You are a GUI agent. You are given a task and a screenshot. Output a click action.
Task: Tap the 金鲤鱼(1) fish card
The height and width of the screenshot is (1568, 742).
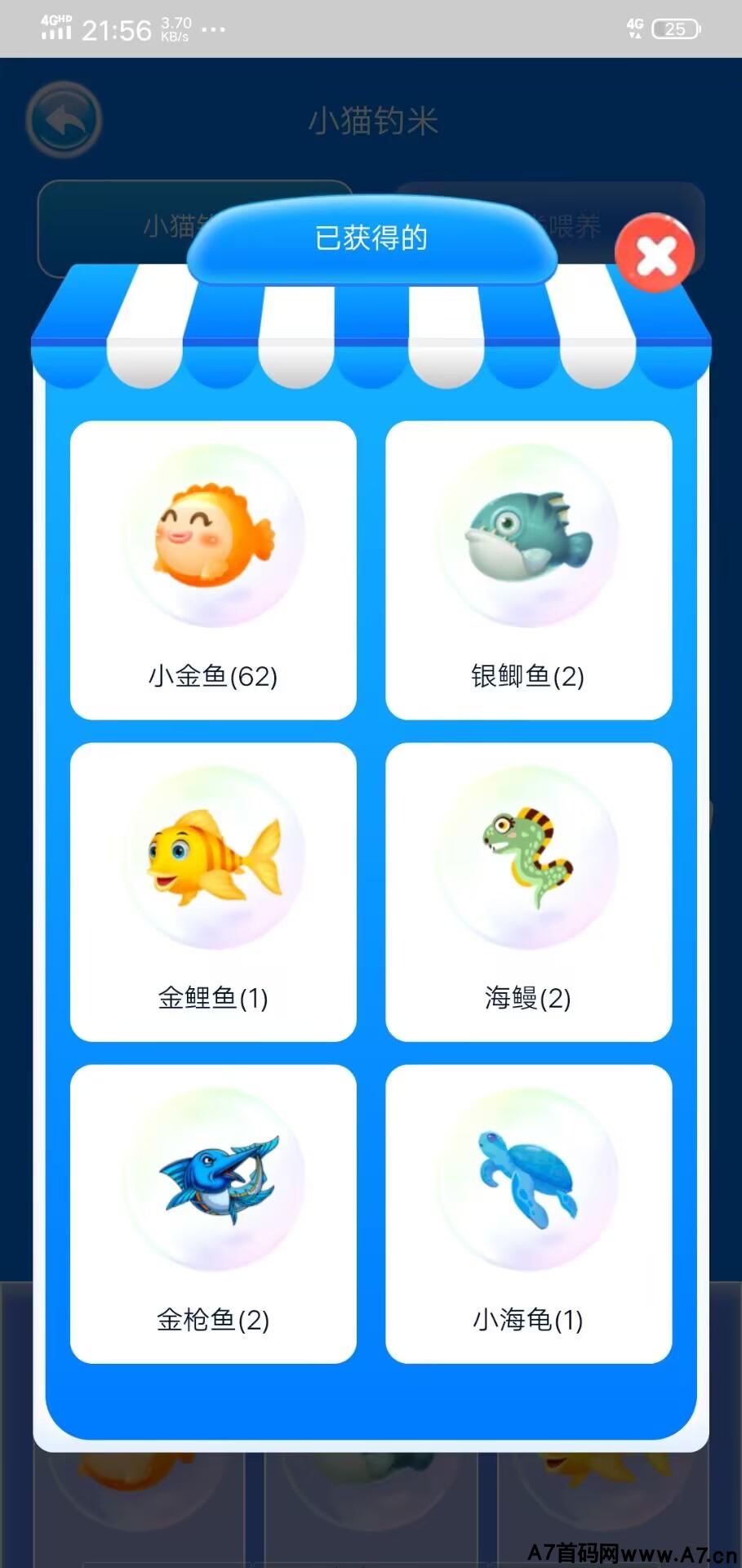[213, 892]
